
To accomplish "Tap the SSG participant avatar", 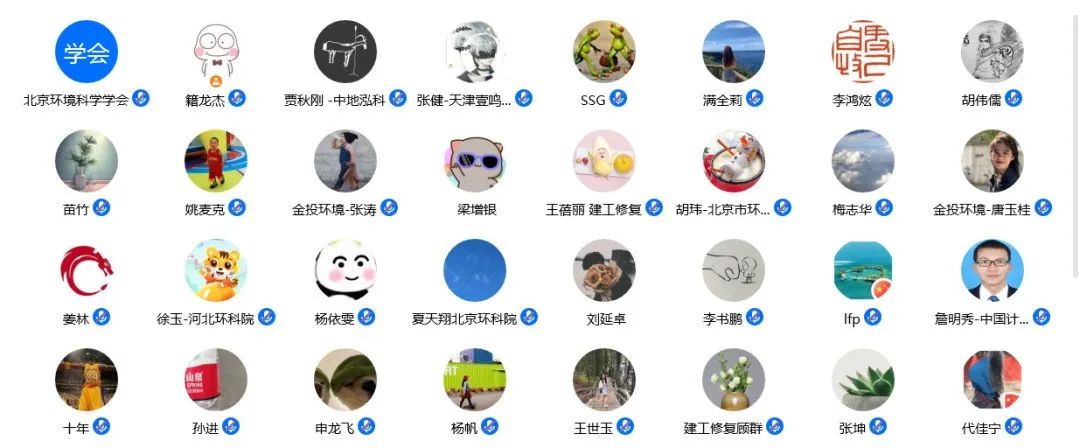I will 604,52.
